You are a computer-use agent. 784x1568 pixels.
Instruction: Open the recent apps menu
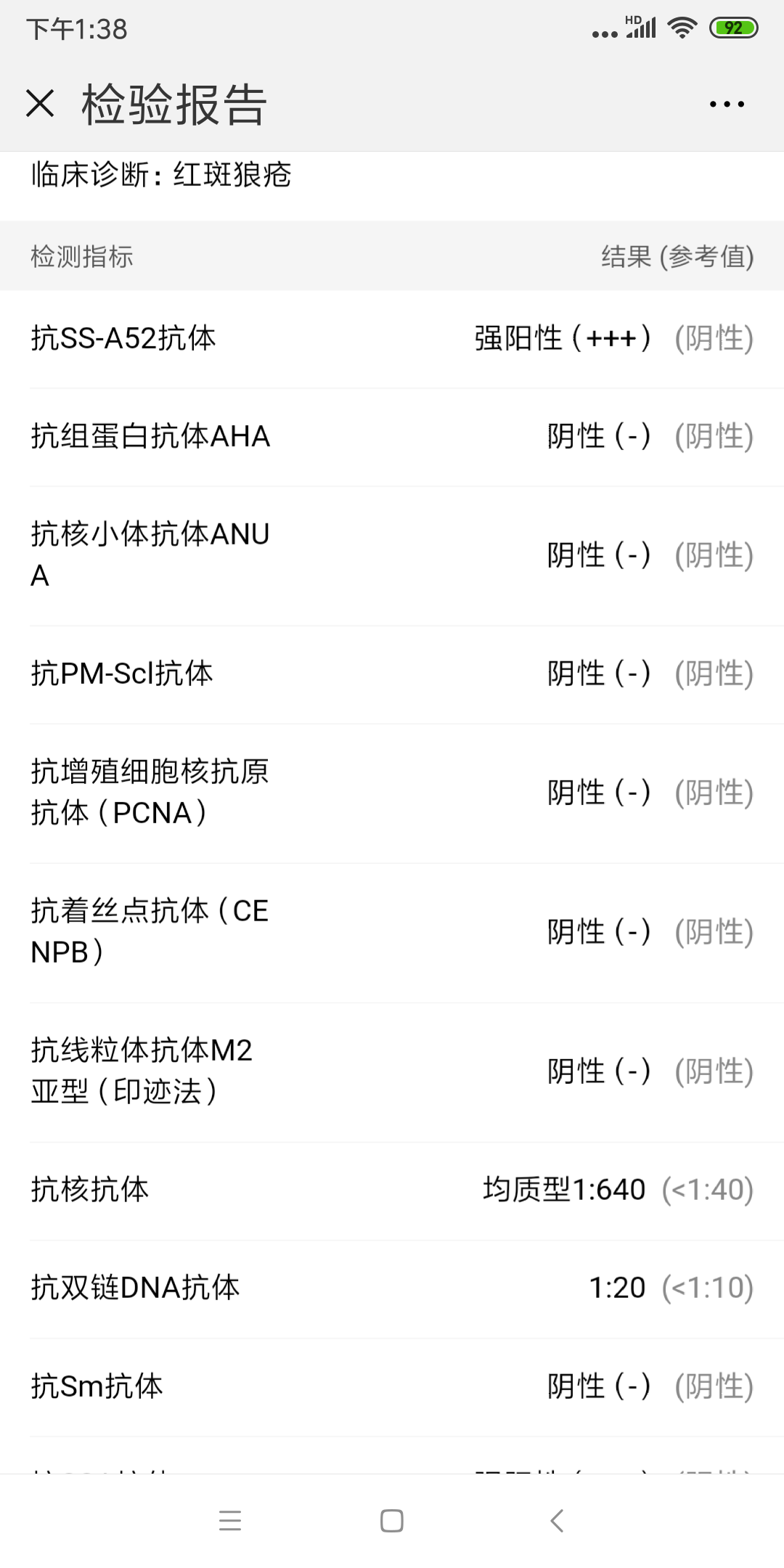click(229, 1520)
